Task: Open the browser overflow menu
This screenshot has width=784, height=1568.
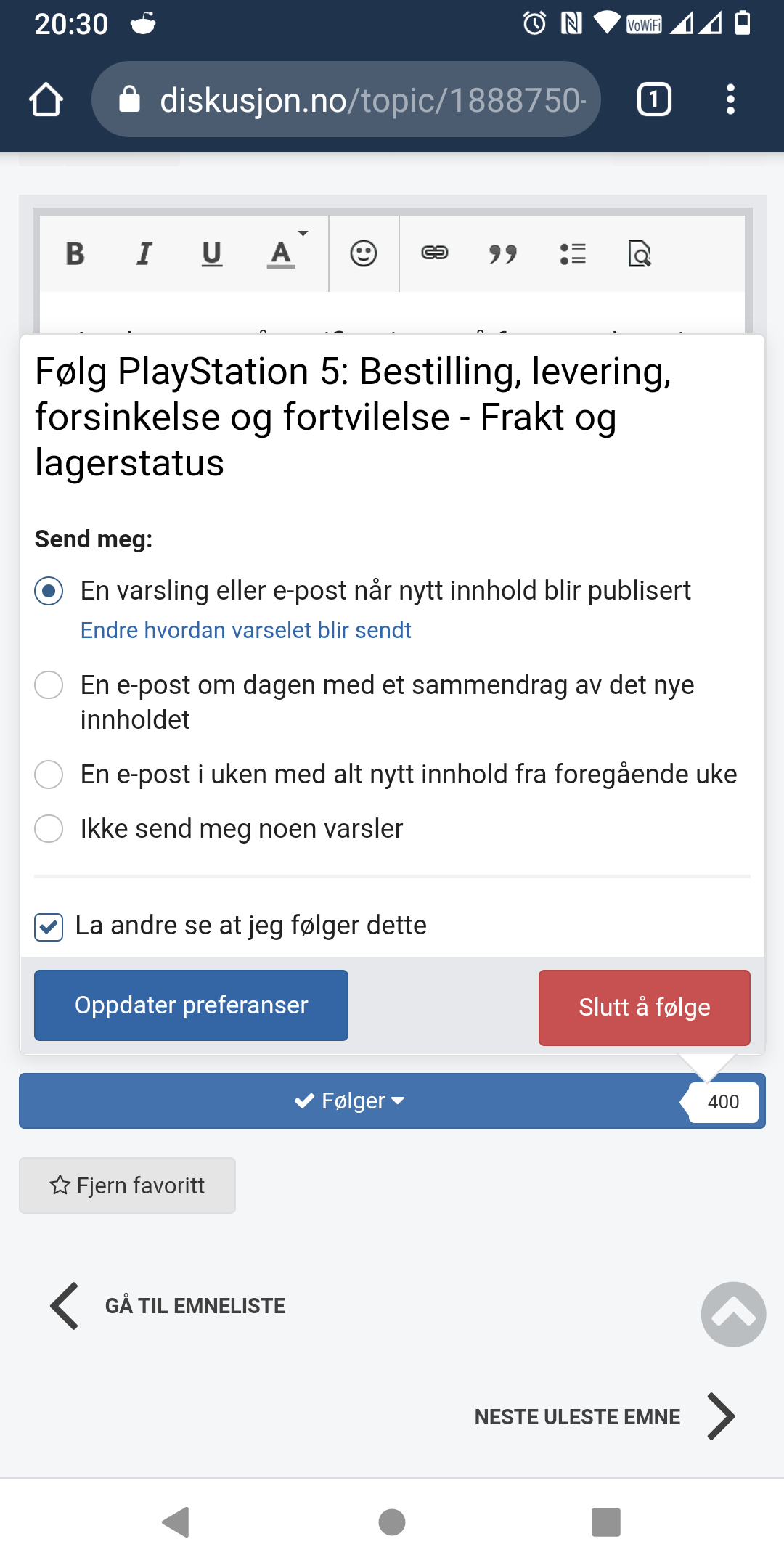Action: [730, 99]
